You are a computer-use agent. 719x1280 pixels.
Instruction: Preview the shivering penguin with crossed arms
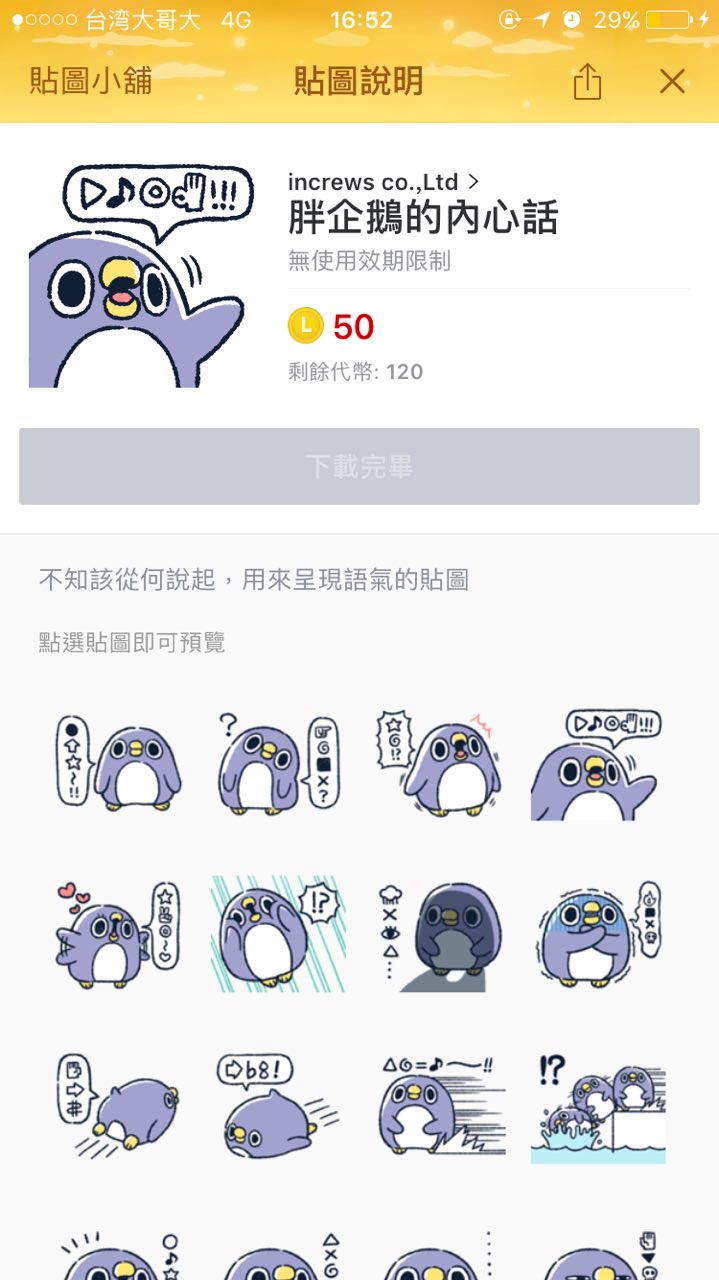pyautogui.click(x=597, y=935)
